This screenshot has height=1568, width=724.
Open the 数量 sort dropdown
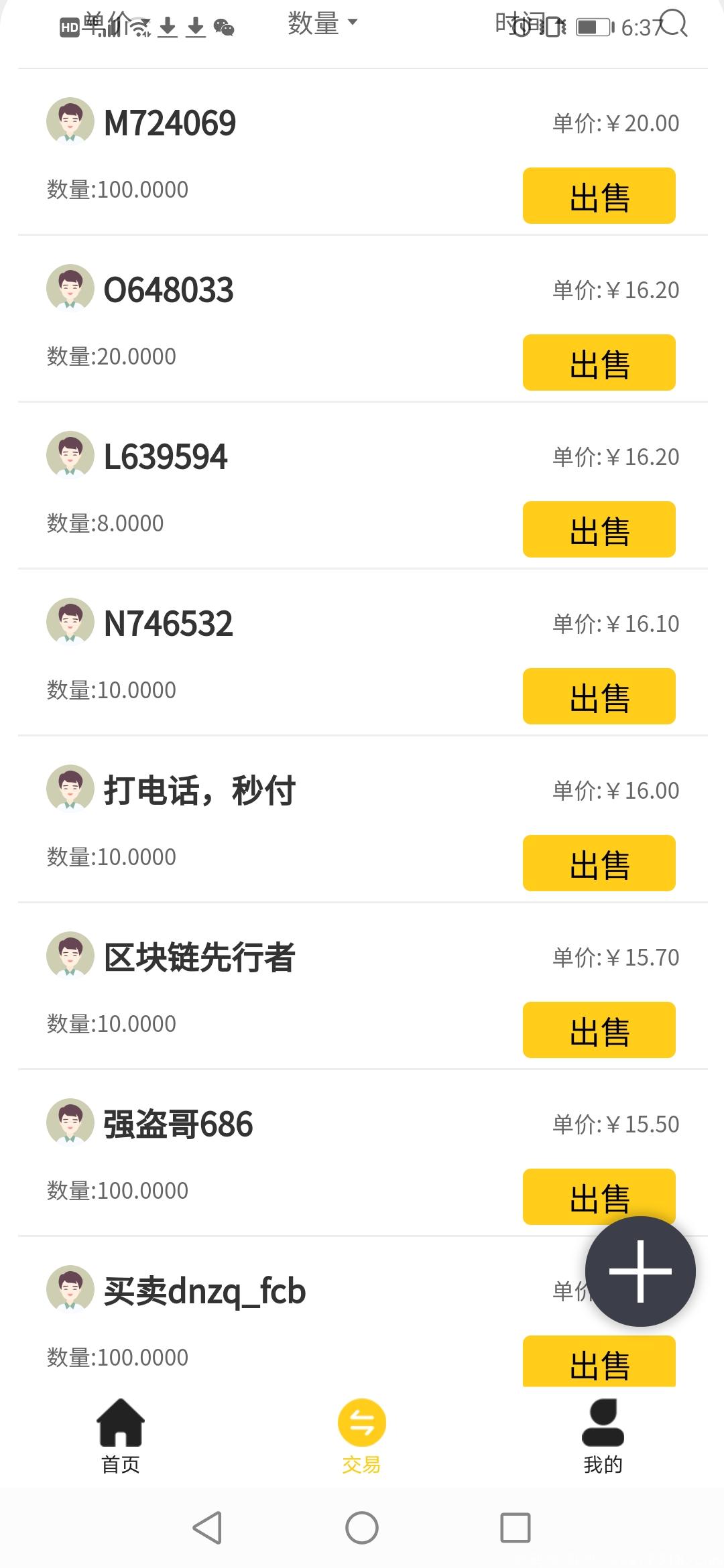click(x=322, y=23)
